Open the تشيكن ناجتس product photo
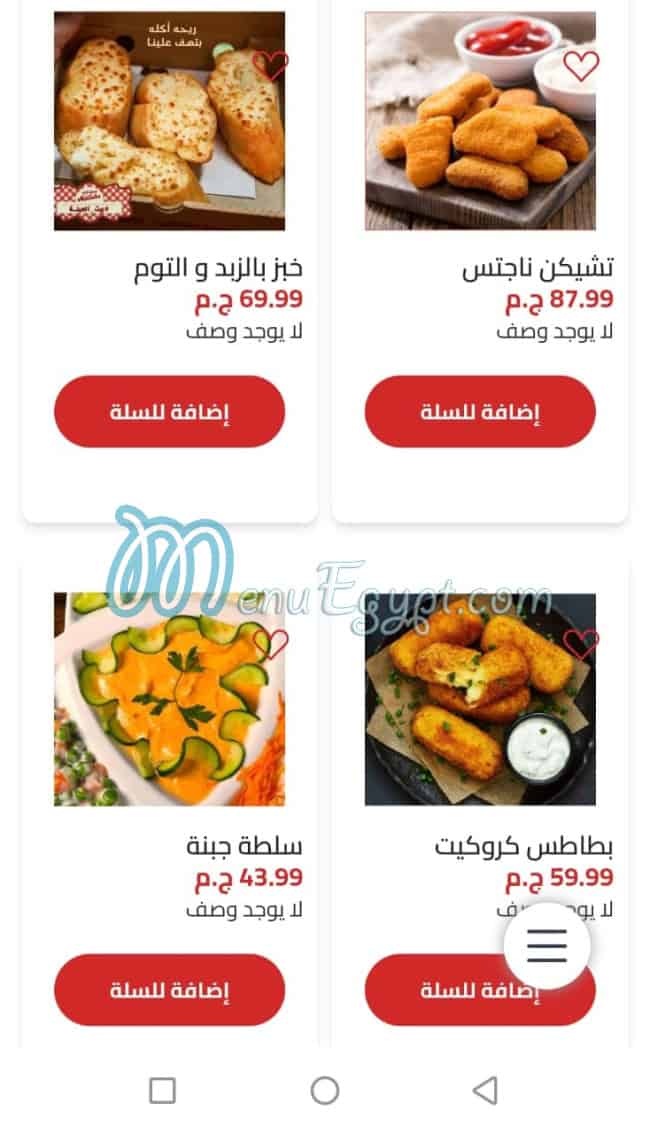 (x=470, y=130)
